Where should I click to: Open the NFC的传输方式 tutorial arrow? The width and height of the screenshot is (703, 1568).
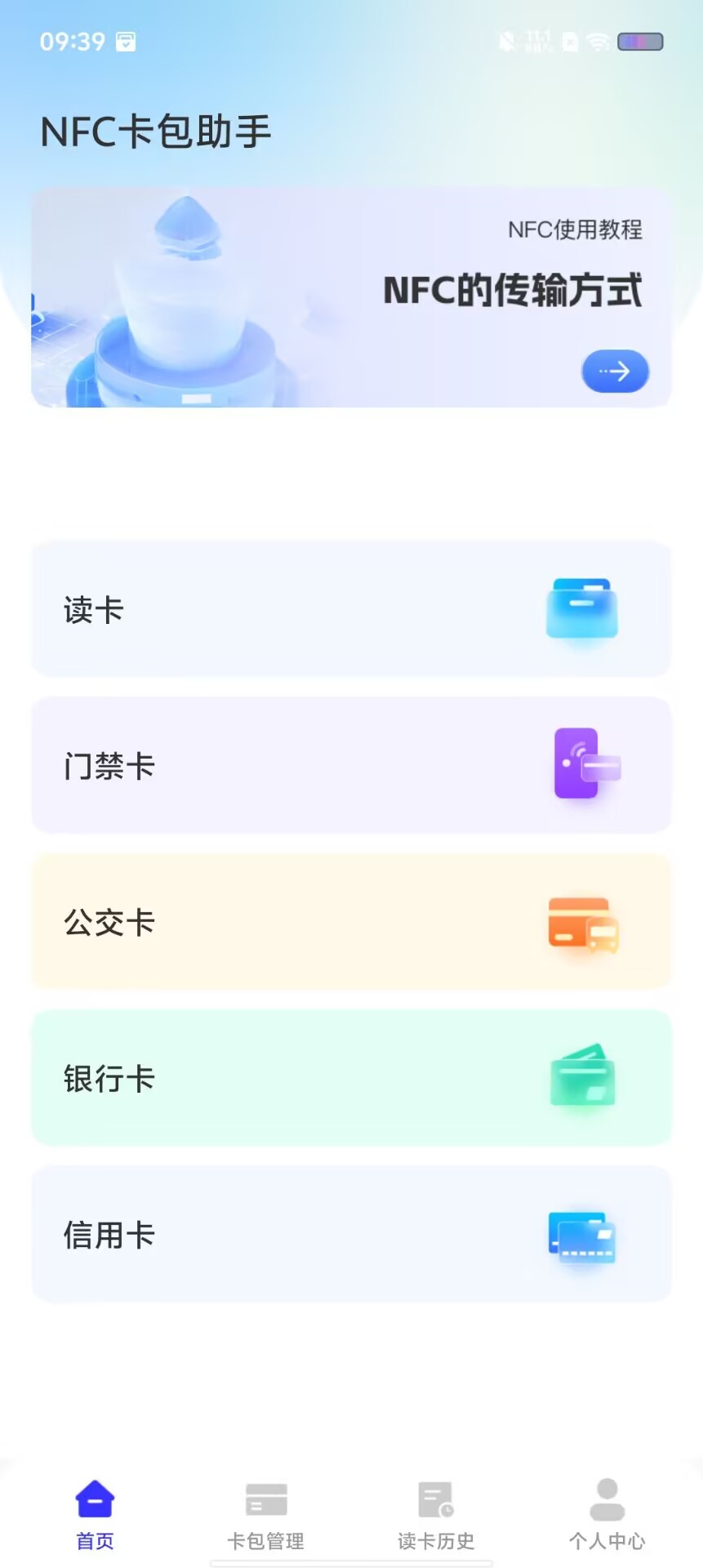click(x=615, y=372)
